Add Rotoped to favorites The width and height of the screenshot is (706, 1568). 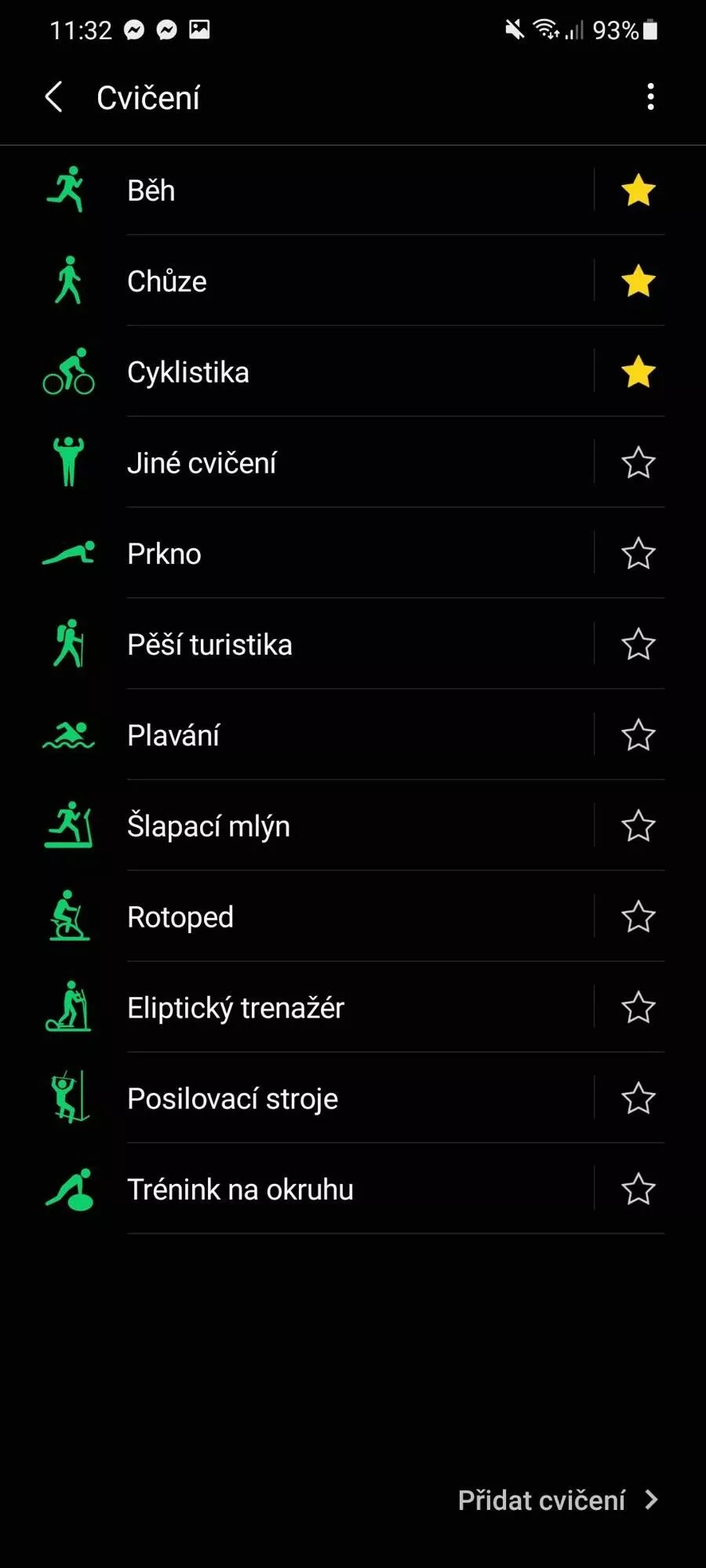(639, 917)
